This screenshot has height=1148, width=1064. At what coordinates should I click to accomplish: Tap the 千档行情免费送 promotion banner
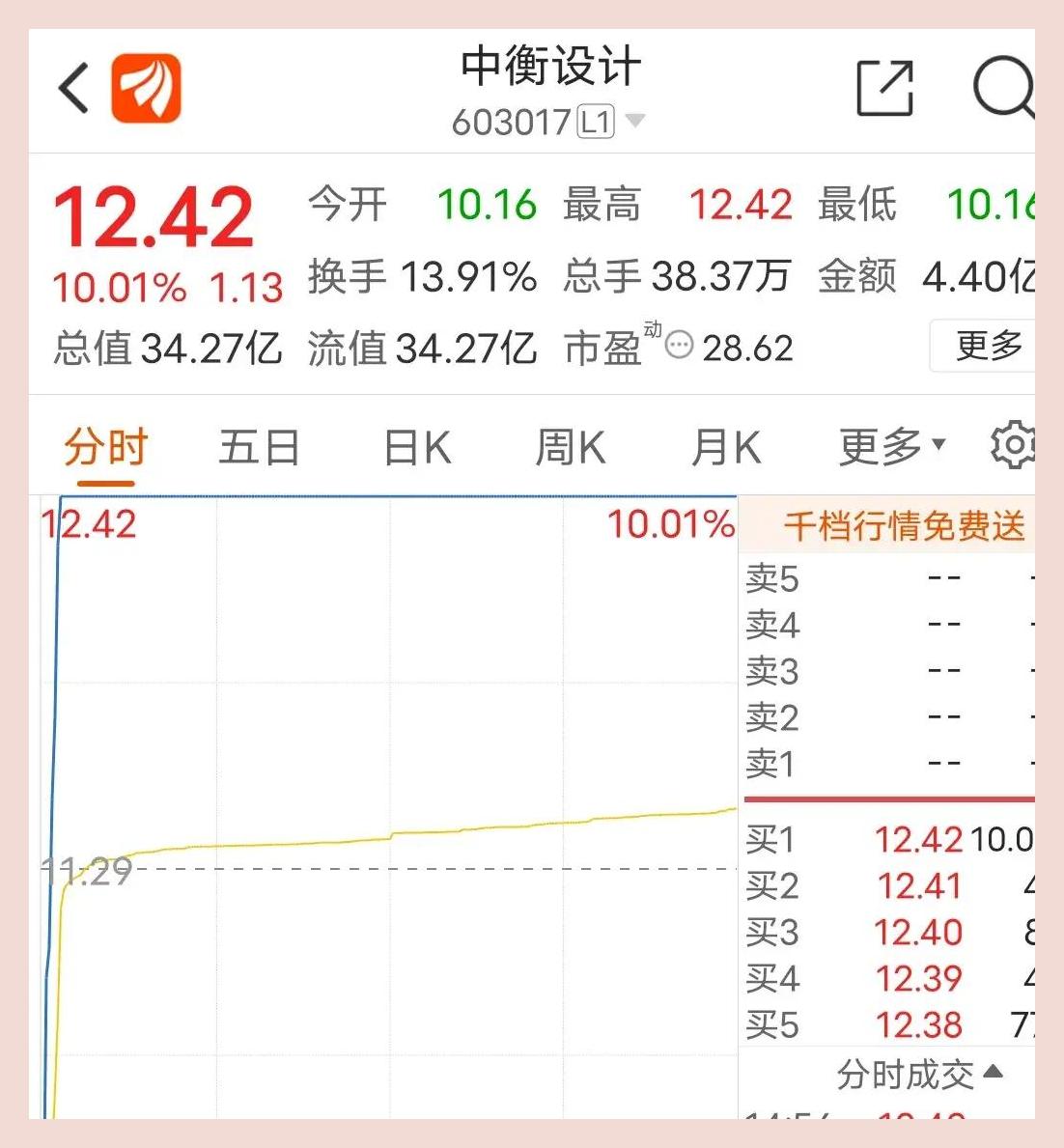[x=906, y=525]
